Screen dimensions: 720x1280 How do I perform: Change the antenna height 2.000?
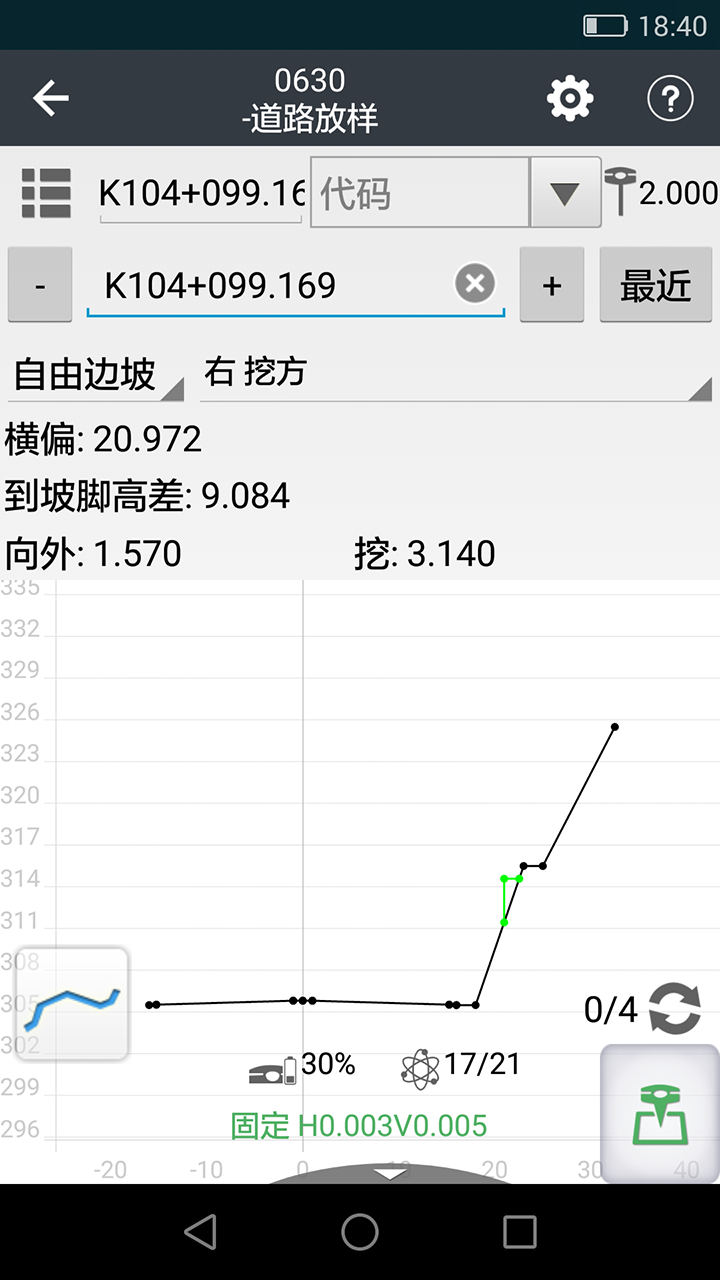pos(662,193)
